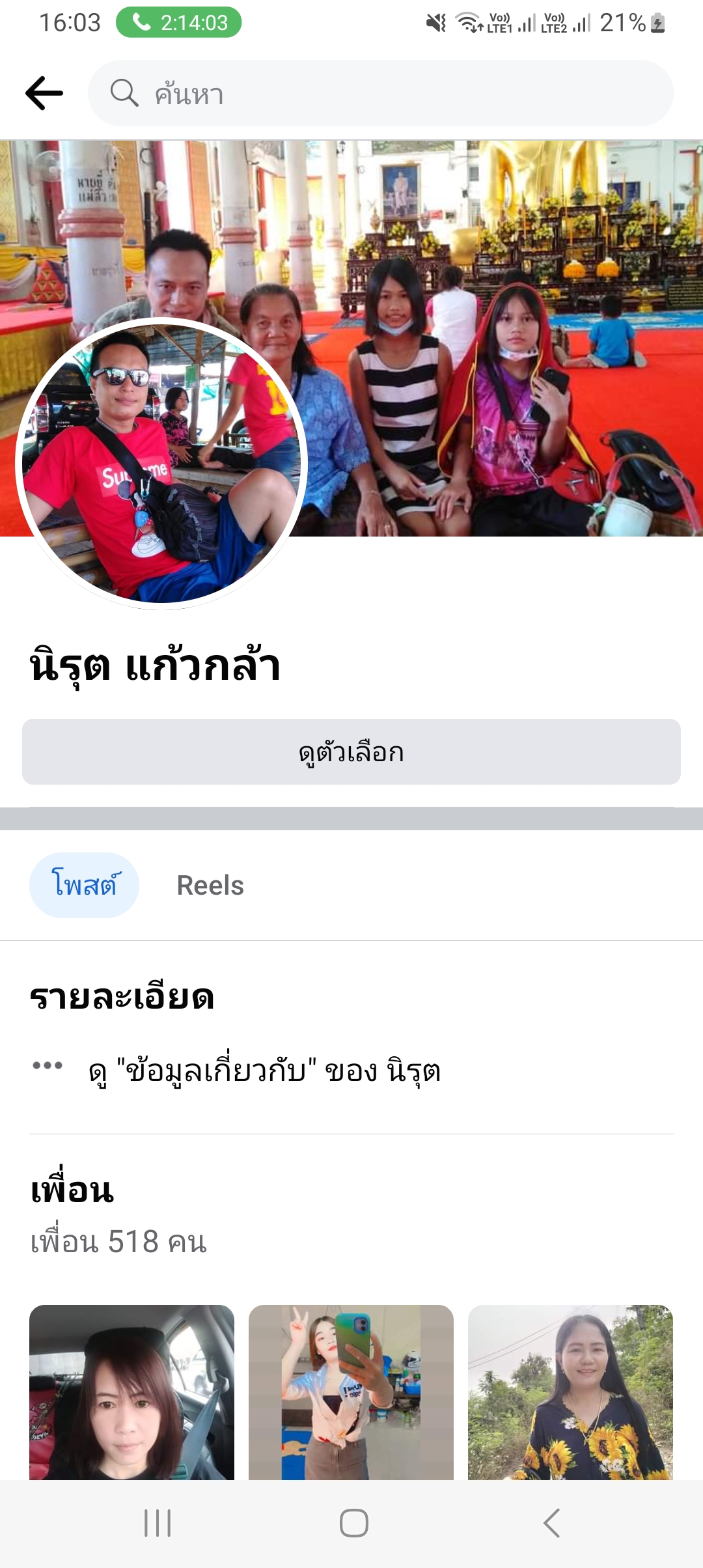703x1568 pixels.
Task: Open the system recent apps view
Action: pos(158,1523)
